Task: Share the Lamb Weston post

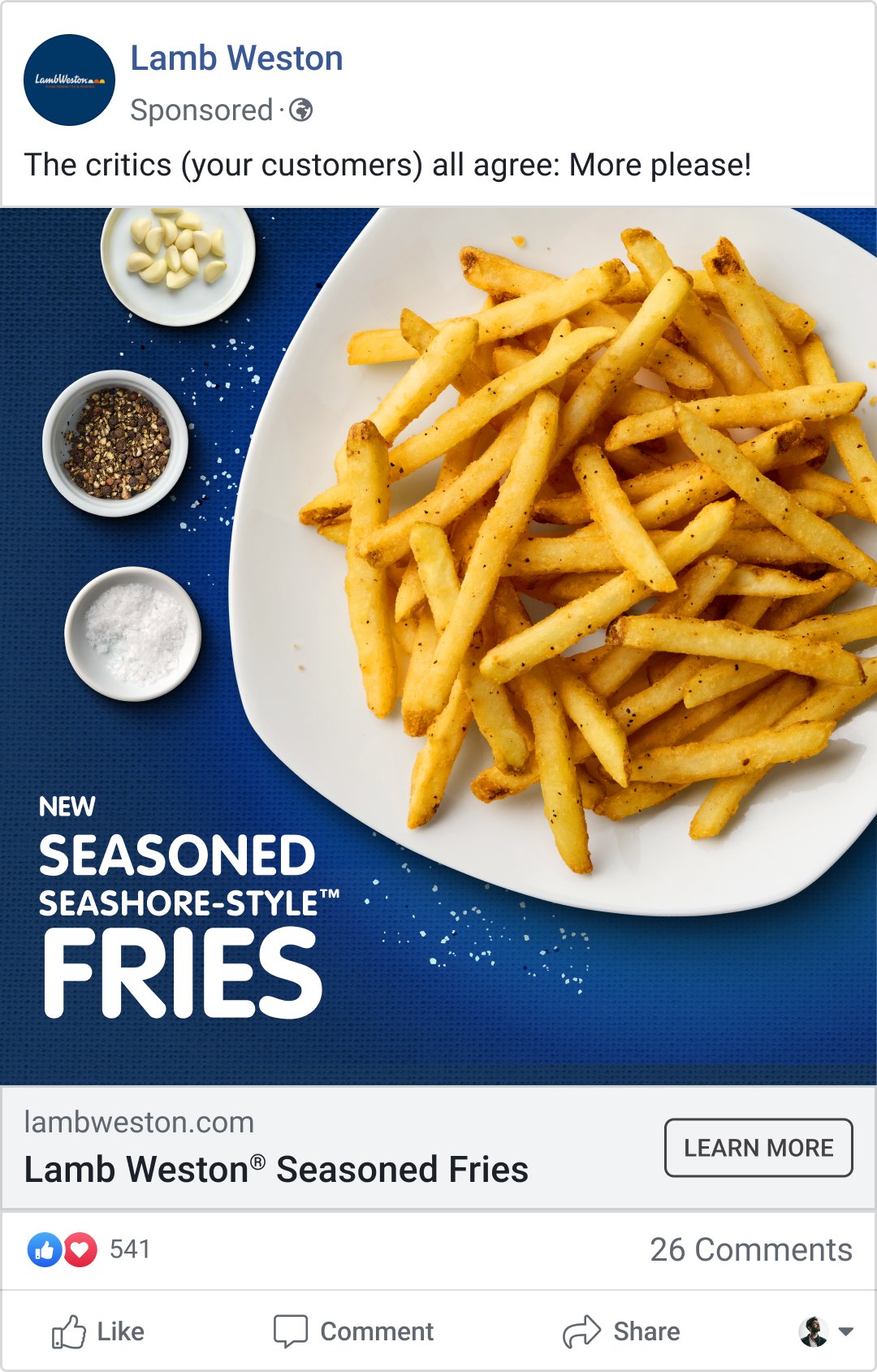Action: point(622,1331)
